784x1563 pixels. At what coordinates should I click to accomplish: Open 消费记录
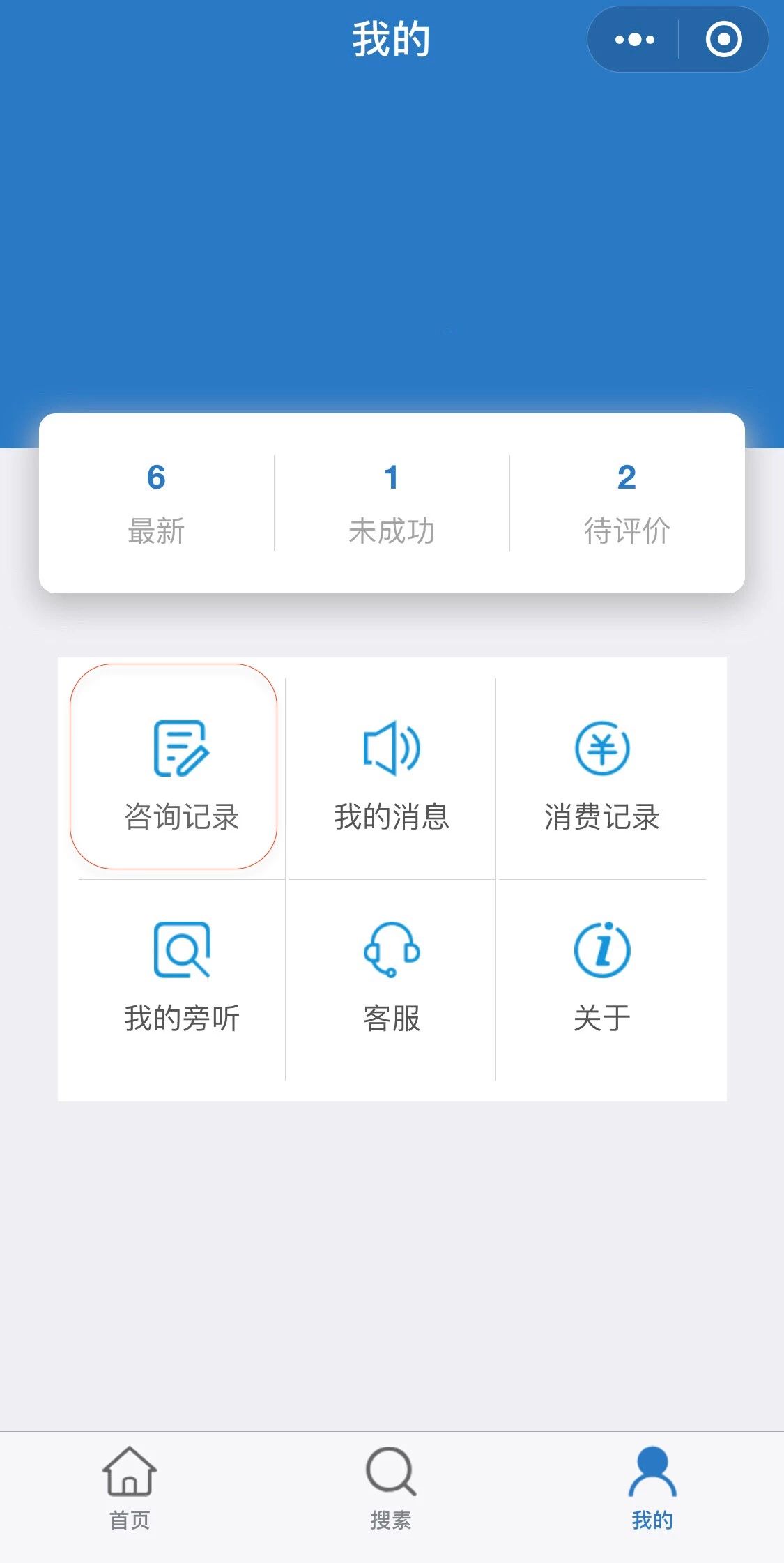click(x=602, y=774)
